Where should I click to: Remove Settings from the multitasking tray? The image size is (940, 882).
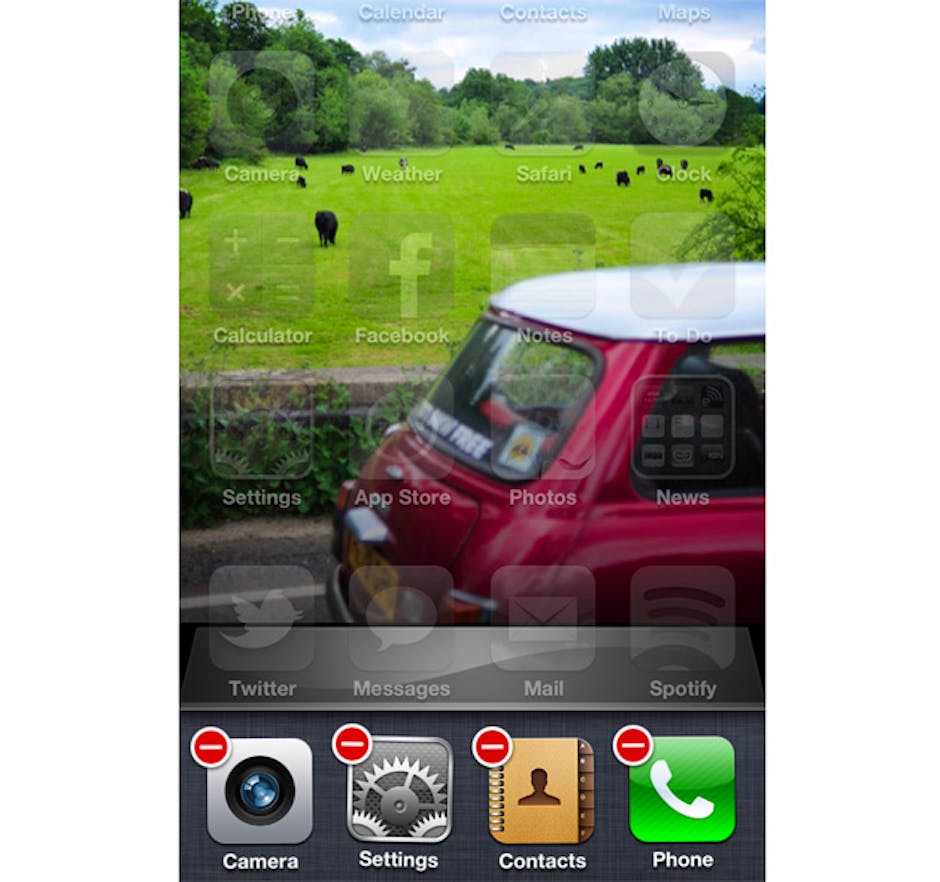pos(352,745)
